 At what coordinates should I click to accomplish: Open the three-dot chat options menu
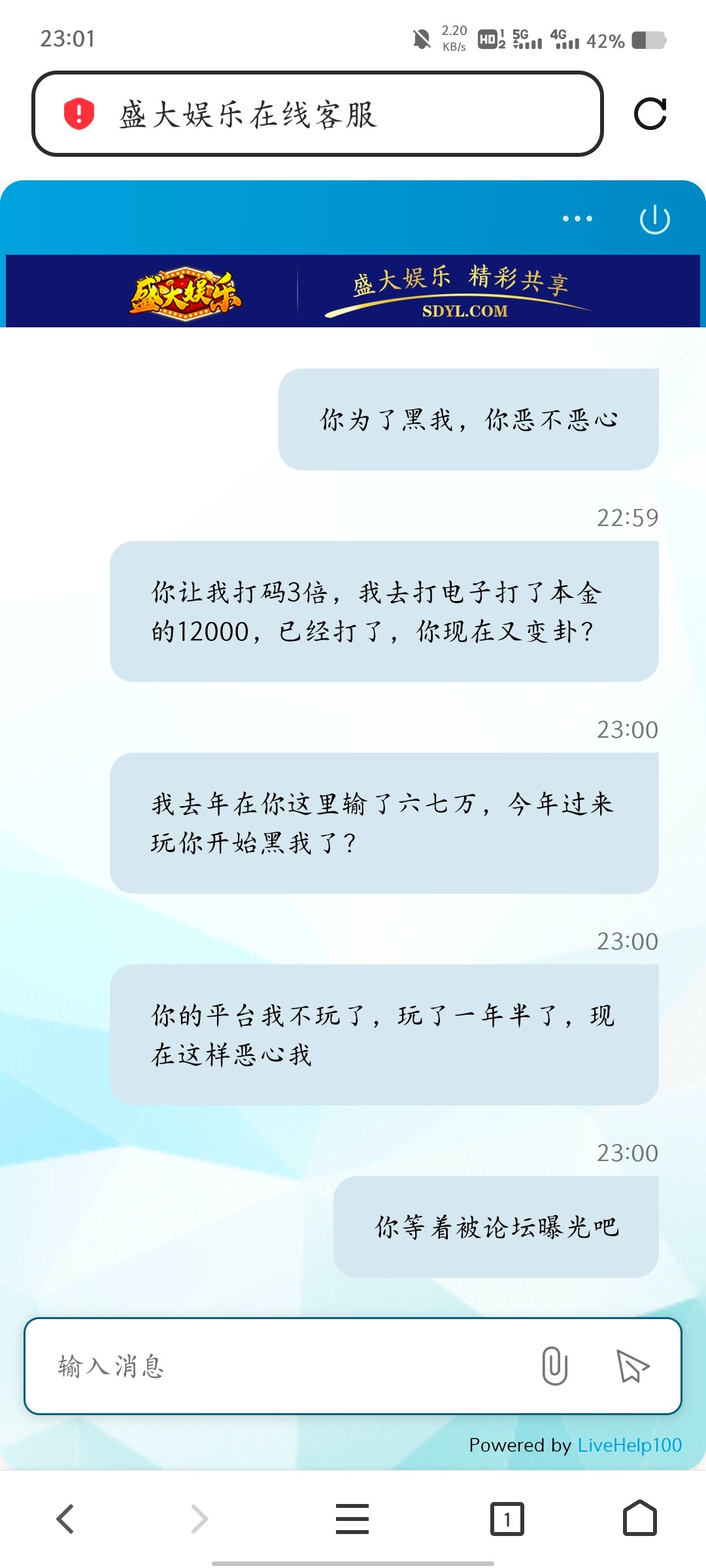coord(577,219)
